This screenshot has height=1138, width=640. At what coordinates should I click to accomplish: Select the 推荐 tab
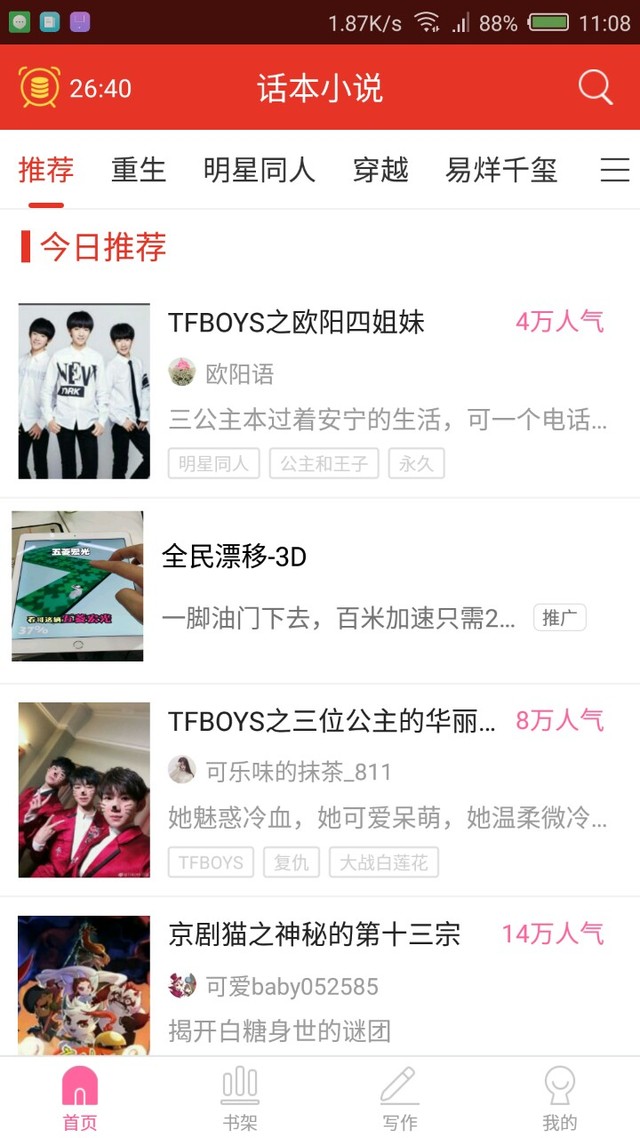(46, 170)
